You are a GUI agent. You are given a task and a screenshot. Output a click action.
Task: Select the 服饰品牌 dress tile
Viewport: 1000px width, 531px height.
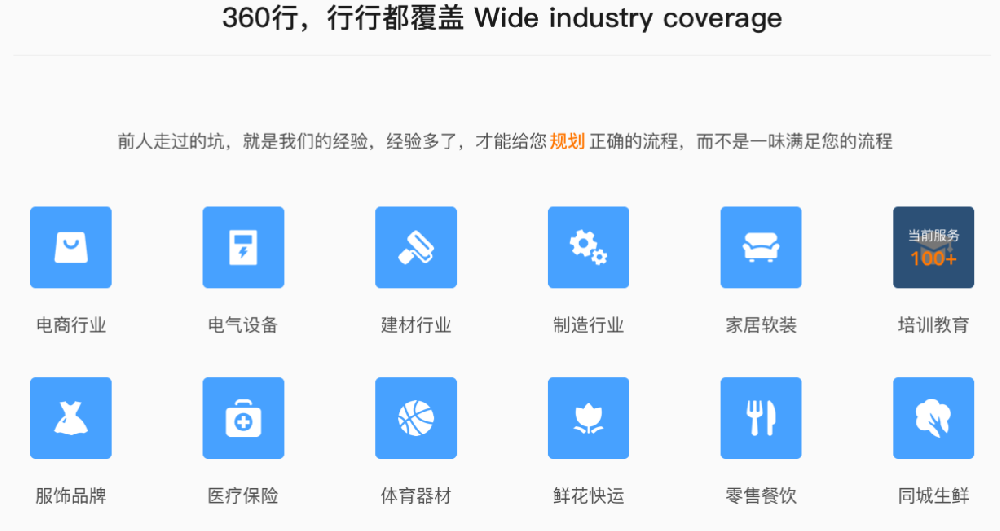[x=71, y=418]
